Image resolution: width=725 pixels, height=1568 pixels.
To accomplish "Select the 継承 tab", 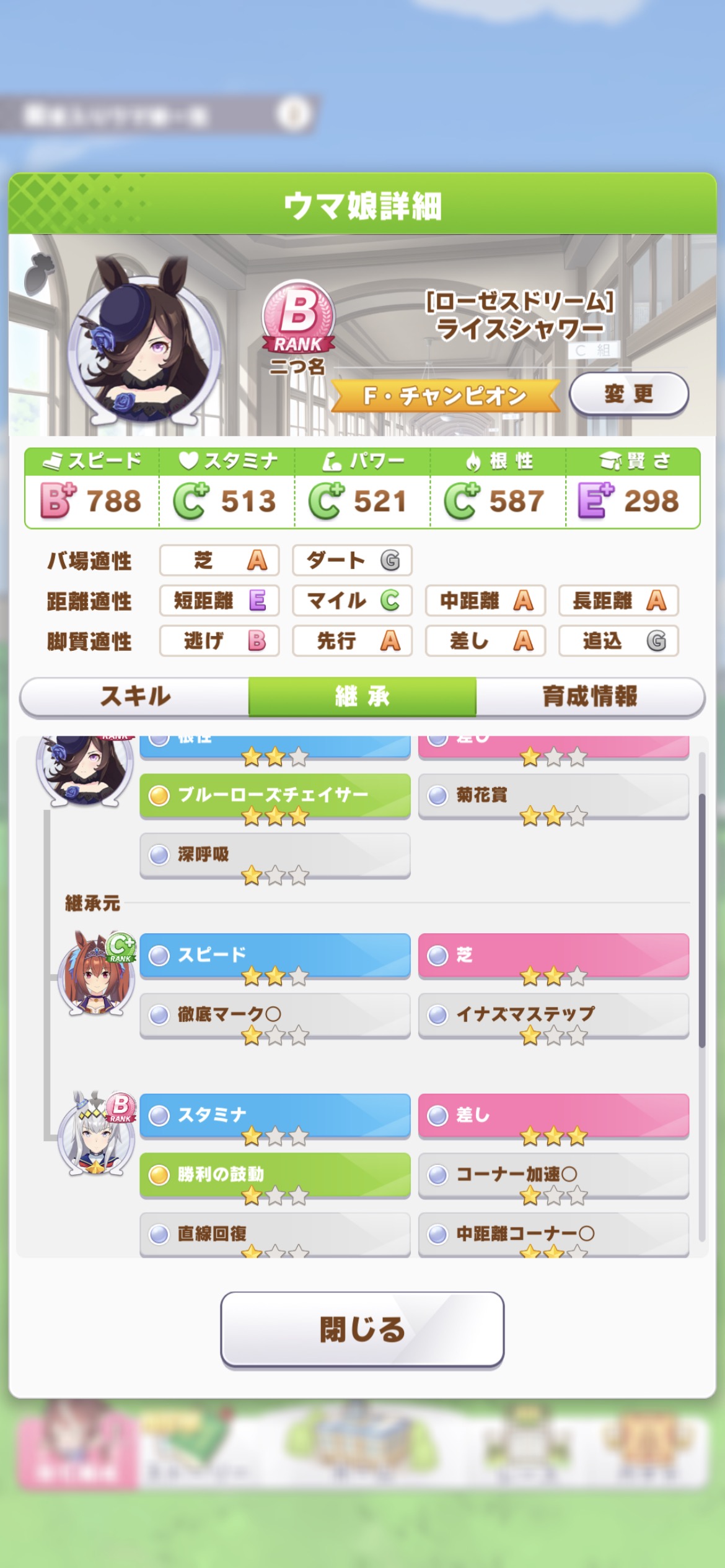I will pyautogui.click(x=362, y=696).
